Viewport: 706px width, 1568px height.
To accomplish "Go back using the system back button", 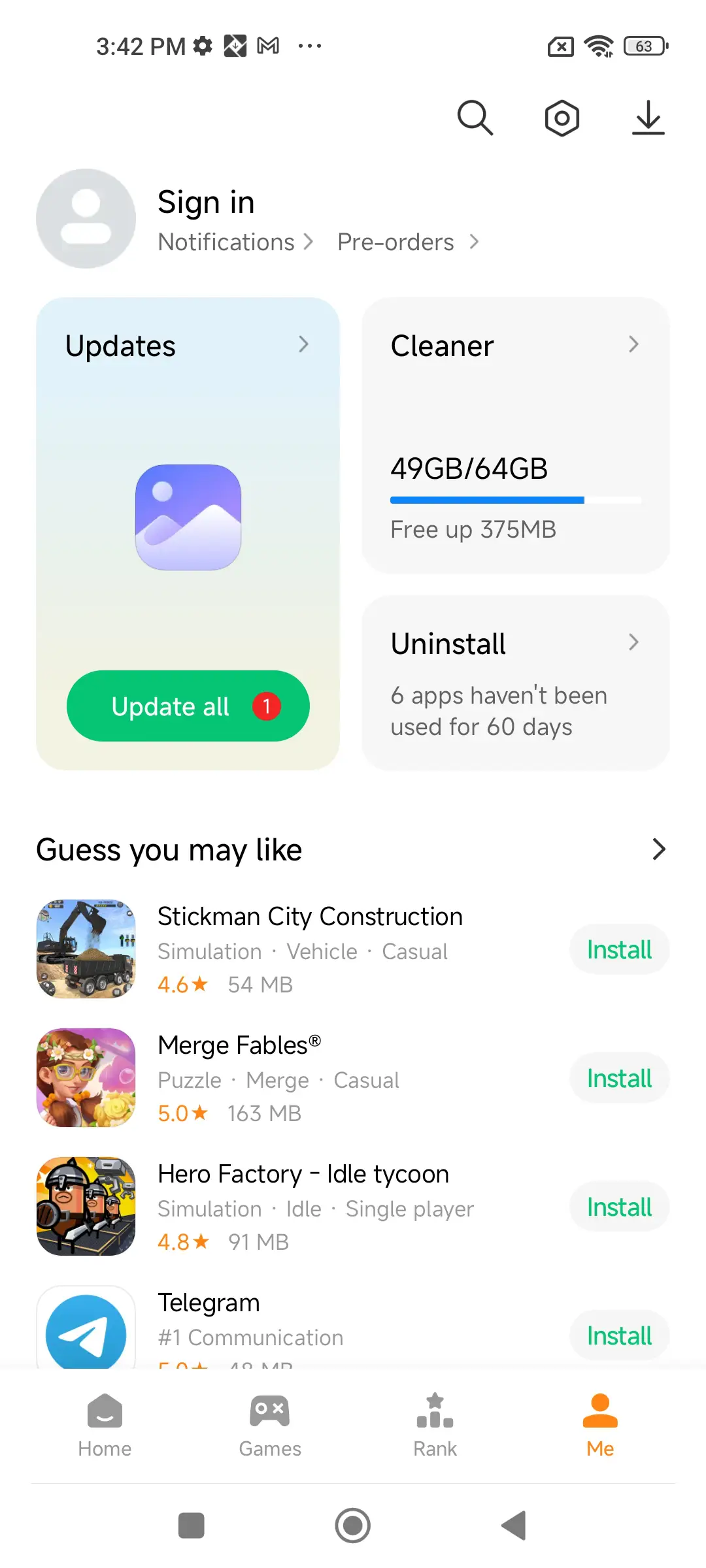I will click(514, 1526).
